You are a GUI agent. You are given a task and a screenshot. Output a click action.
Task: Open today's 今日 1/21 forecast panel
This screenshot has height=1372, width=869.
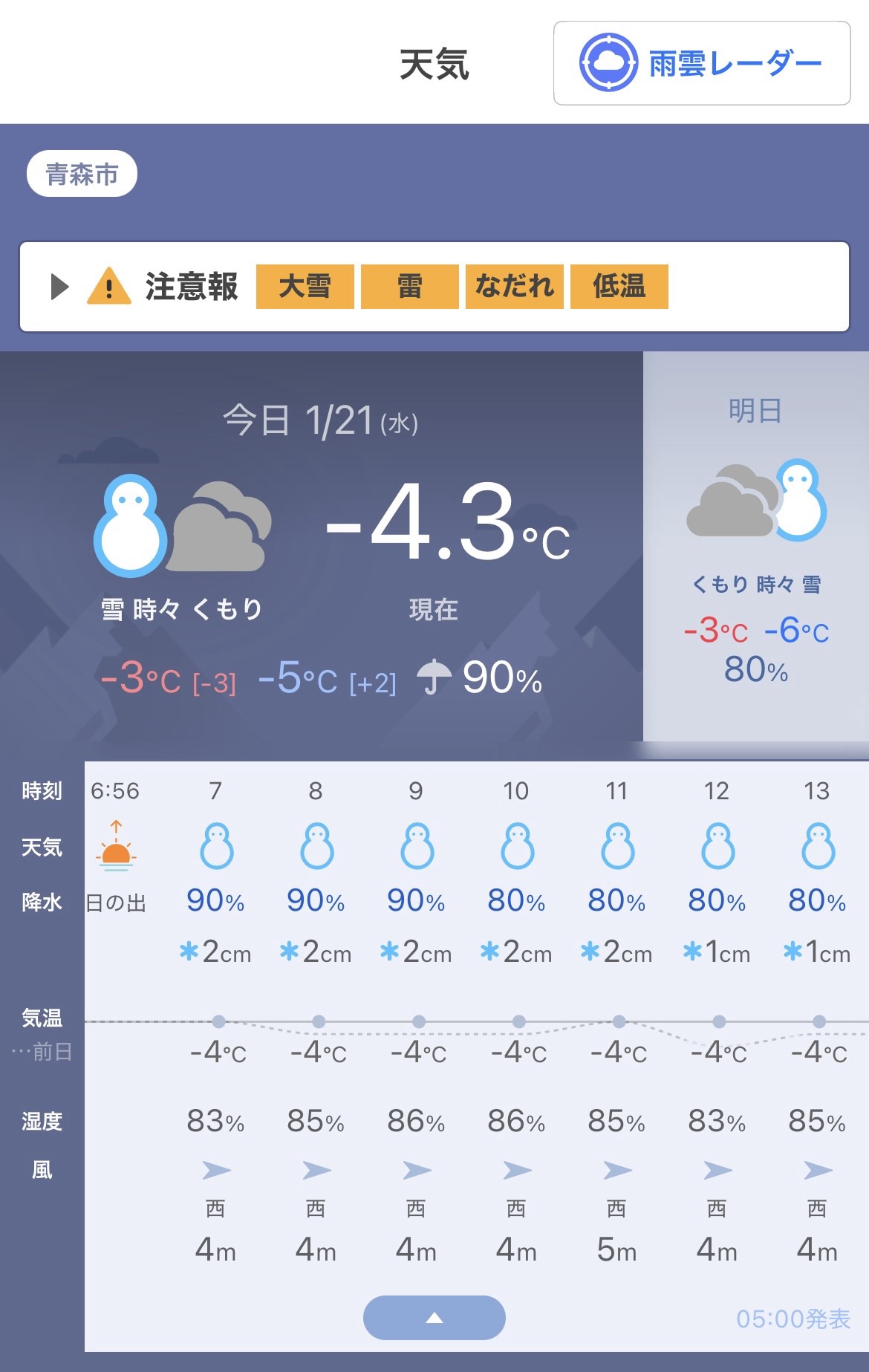click(x=321, y=546)
